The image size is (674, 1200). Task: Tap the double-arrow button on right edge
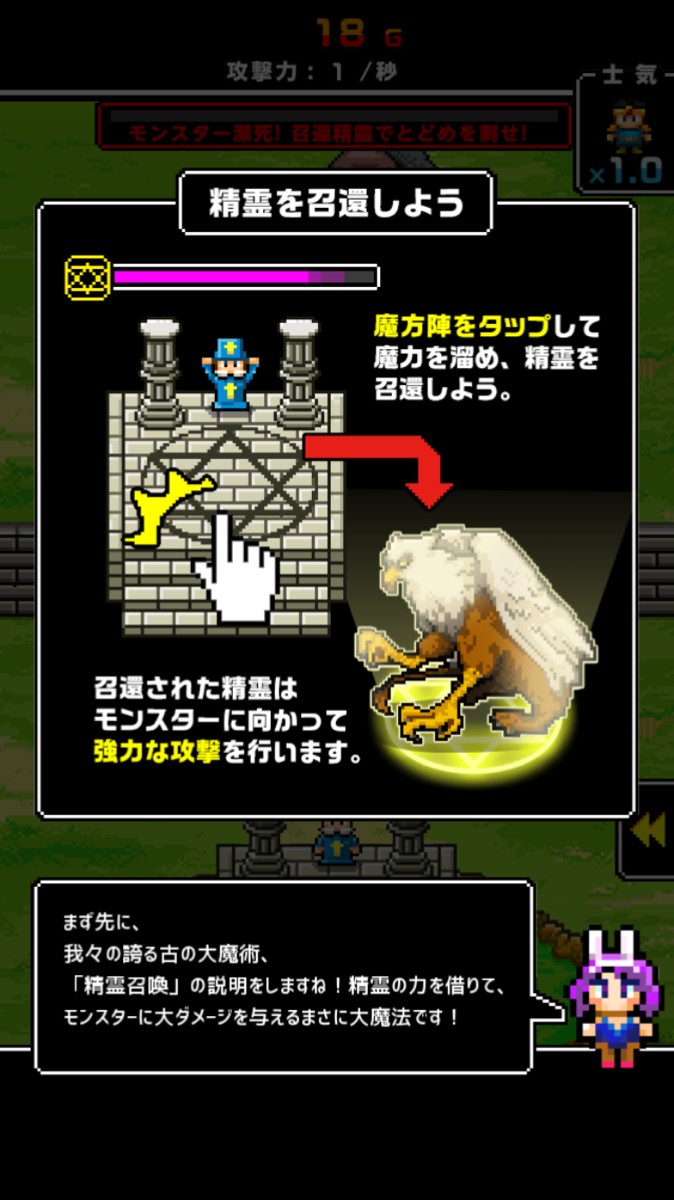coord(647,829)
